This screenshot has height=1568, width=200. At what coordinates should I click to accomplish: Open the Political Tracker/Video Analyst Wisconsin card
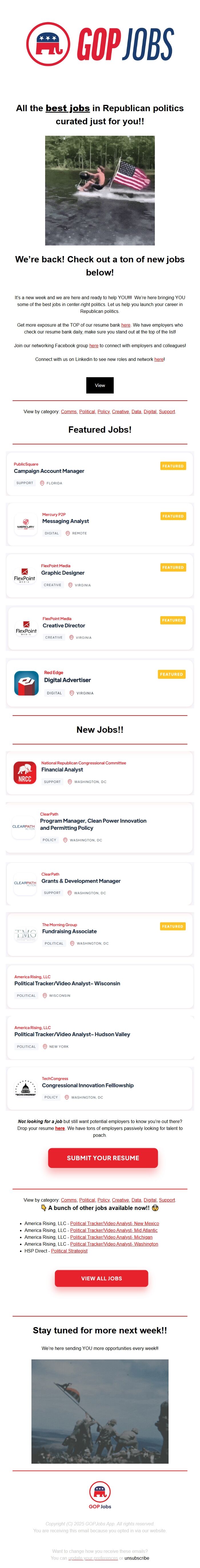coord(67,984)
